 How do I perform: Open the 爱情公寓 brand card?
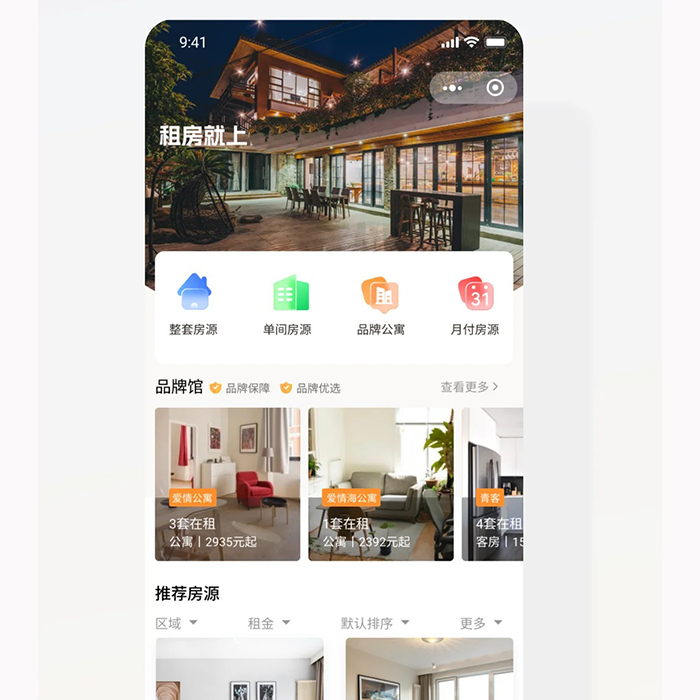[228, 484]
